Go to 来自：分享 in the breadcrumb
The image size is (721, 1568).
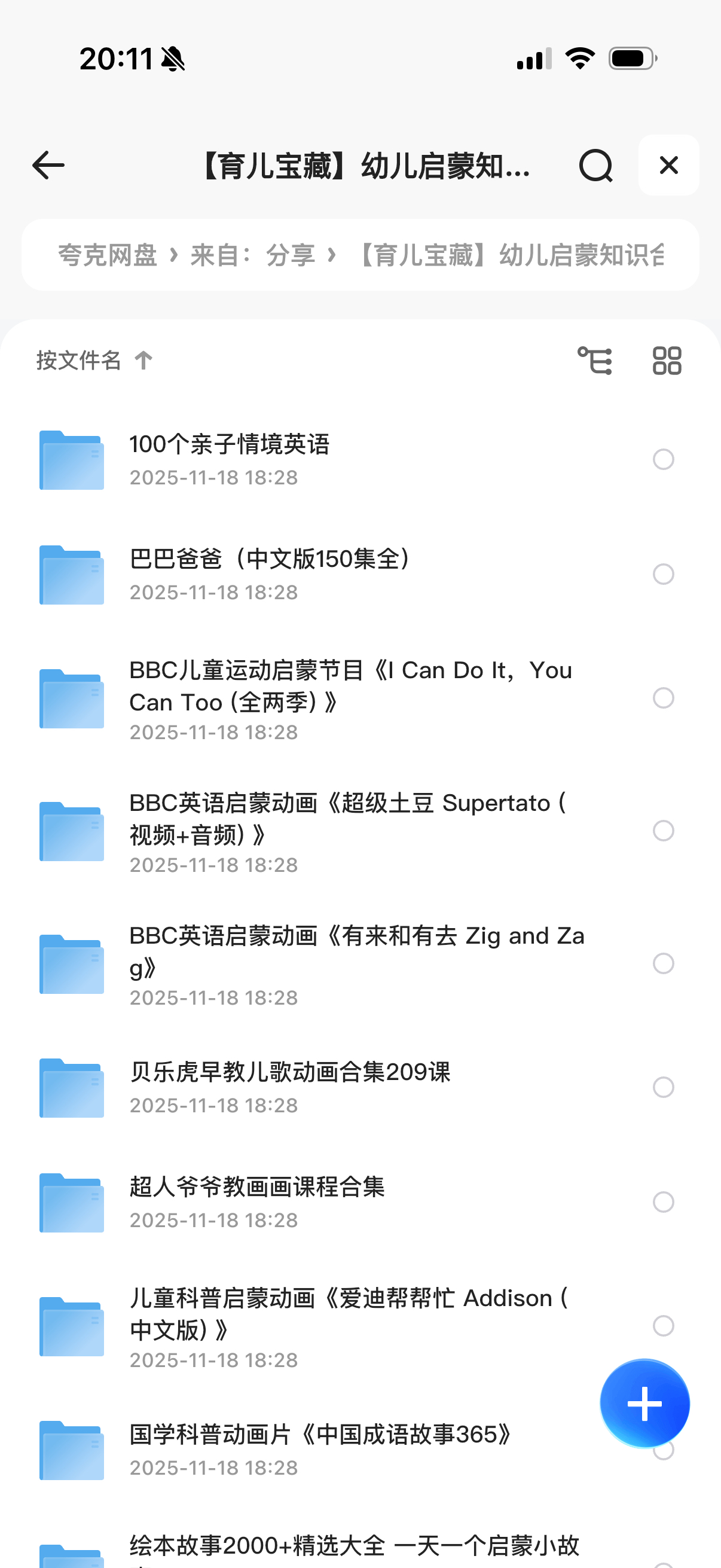(252, 255)
